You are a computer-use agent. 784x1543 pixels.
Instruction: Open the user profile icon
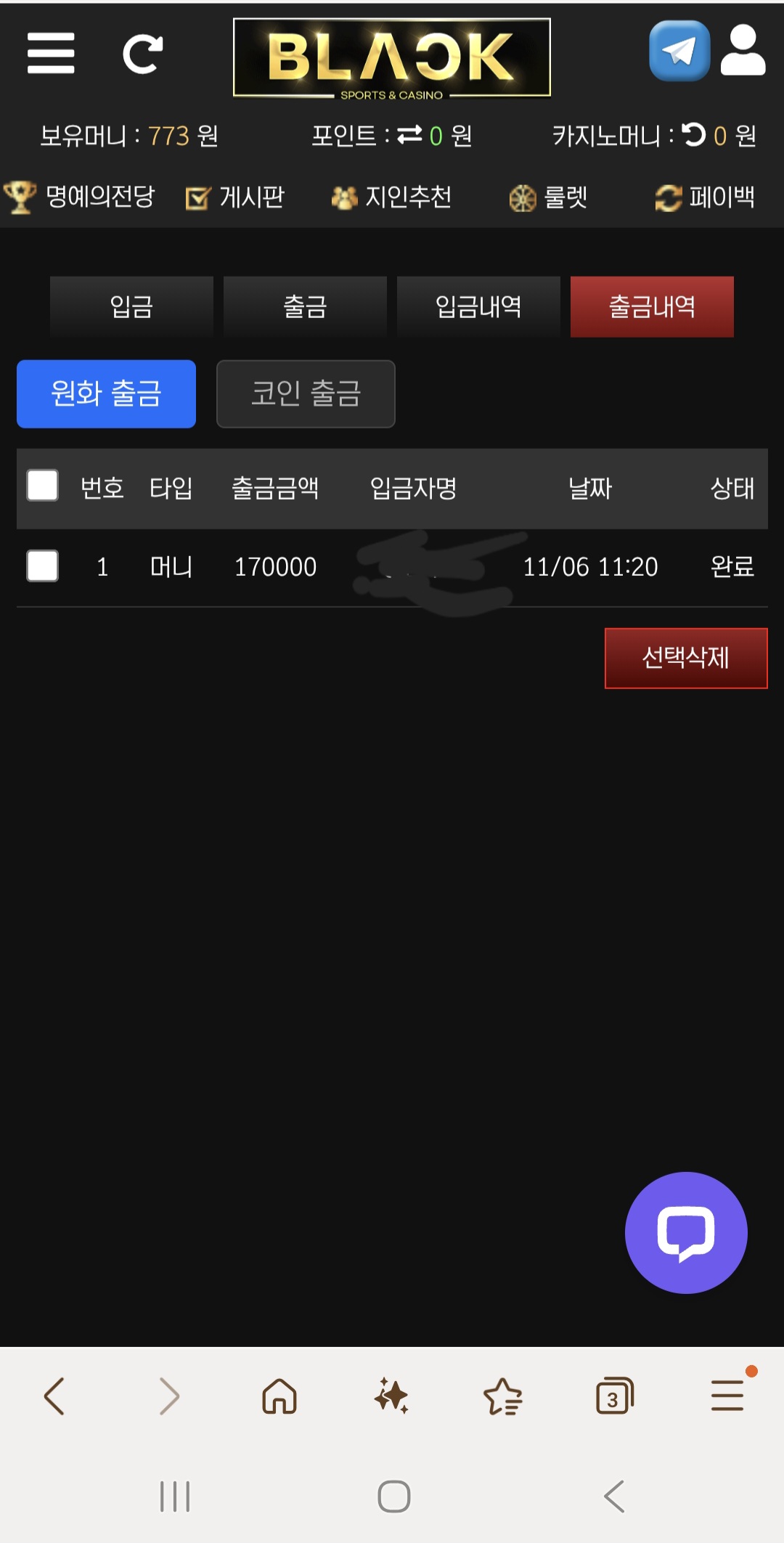click(x=743, y=51)
